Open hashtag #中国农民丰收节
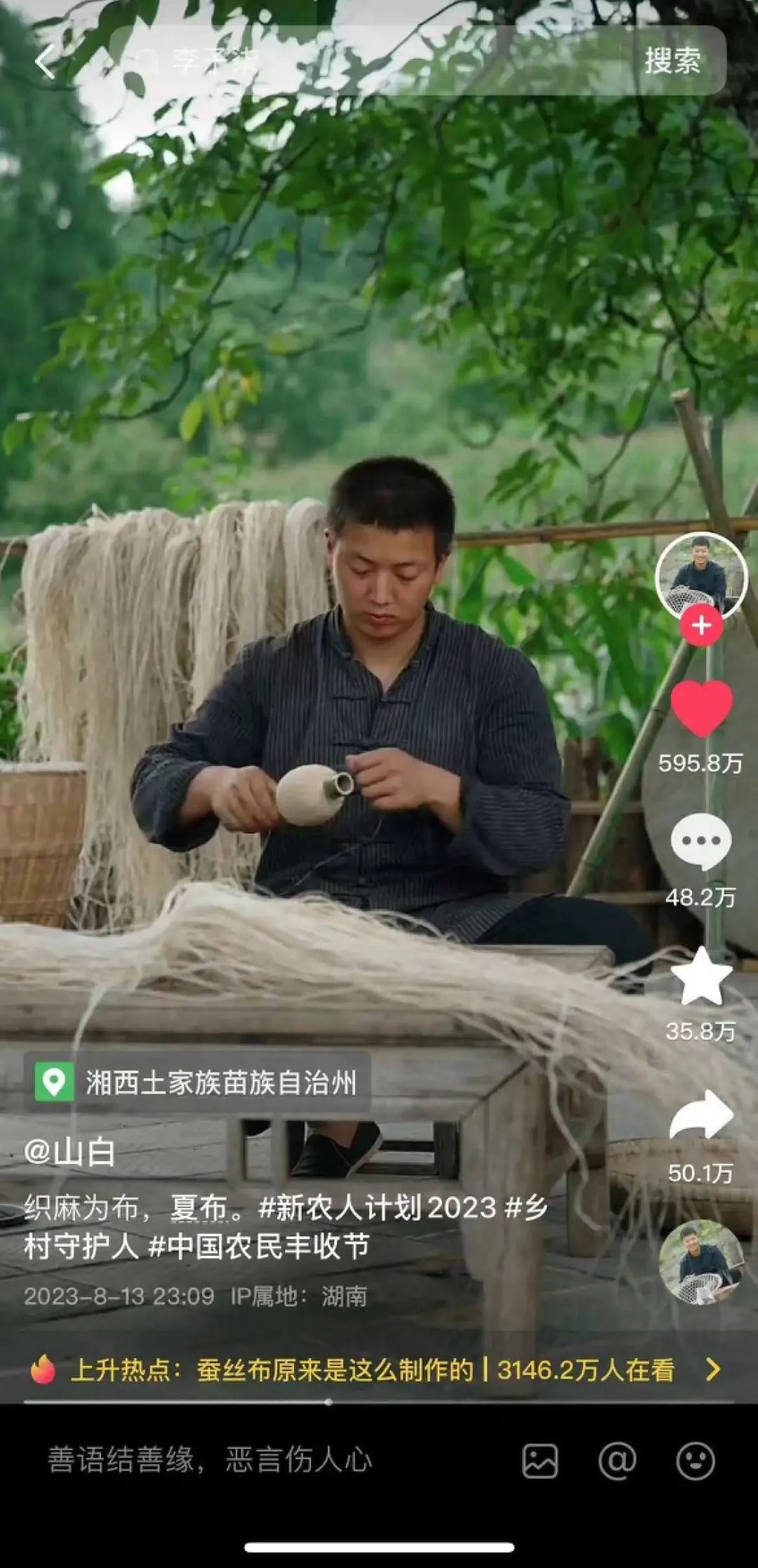Viewport: 758px width, 1568px height. [x=260, y=1247]
